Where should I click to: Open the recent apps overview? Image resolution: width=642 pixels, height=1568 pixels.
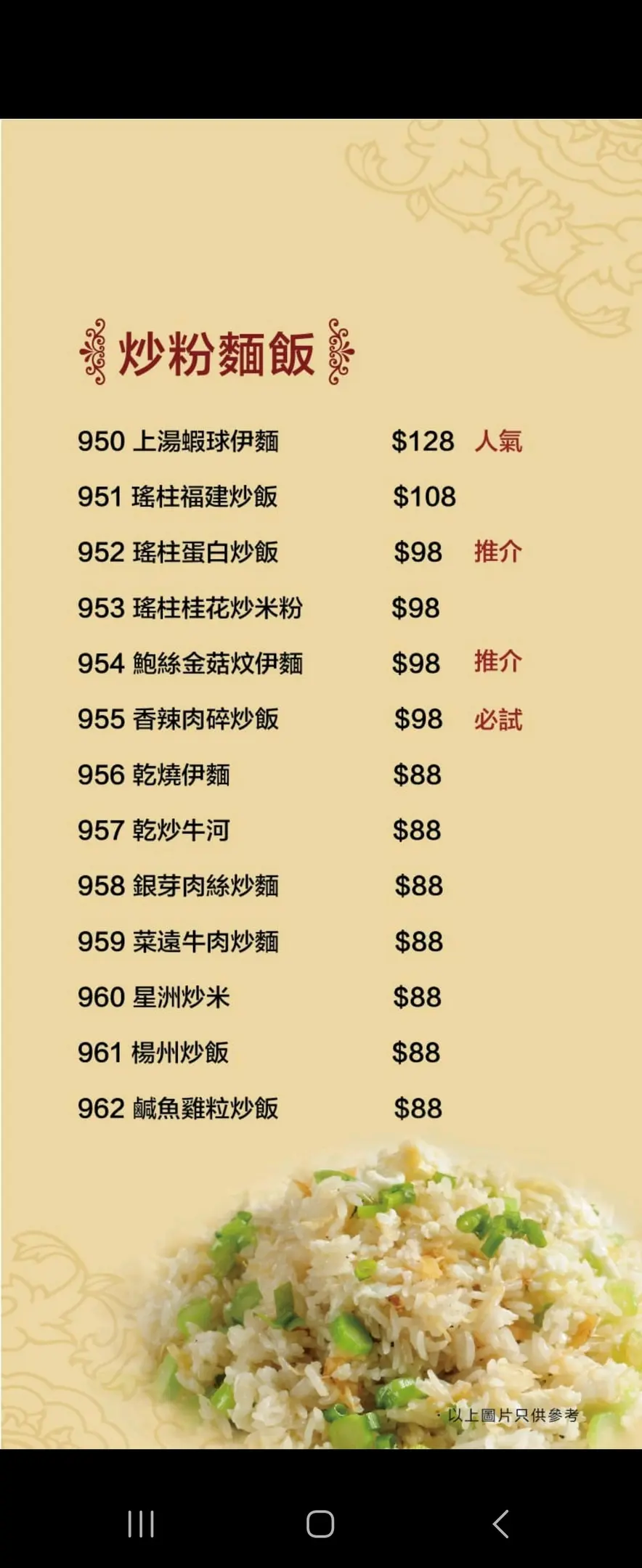click(141, 1524)
